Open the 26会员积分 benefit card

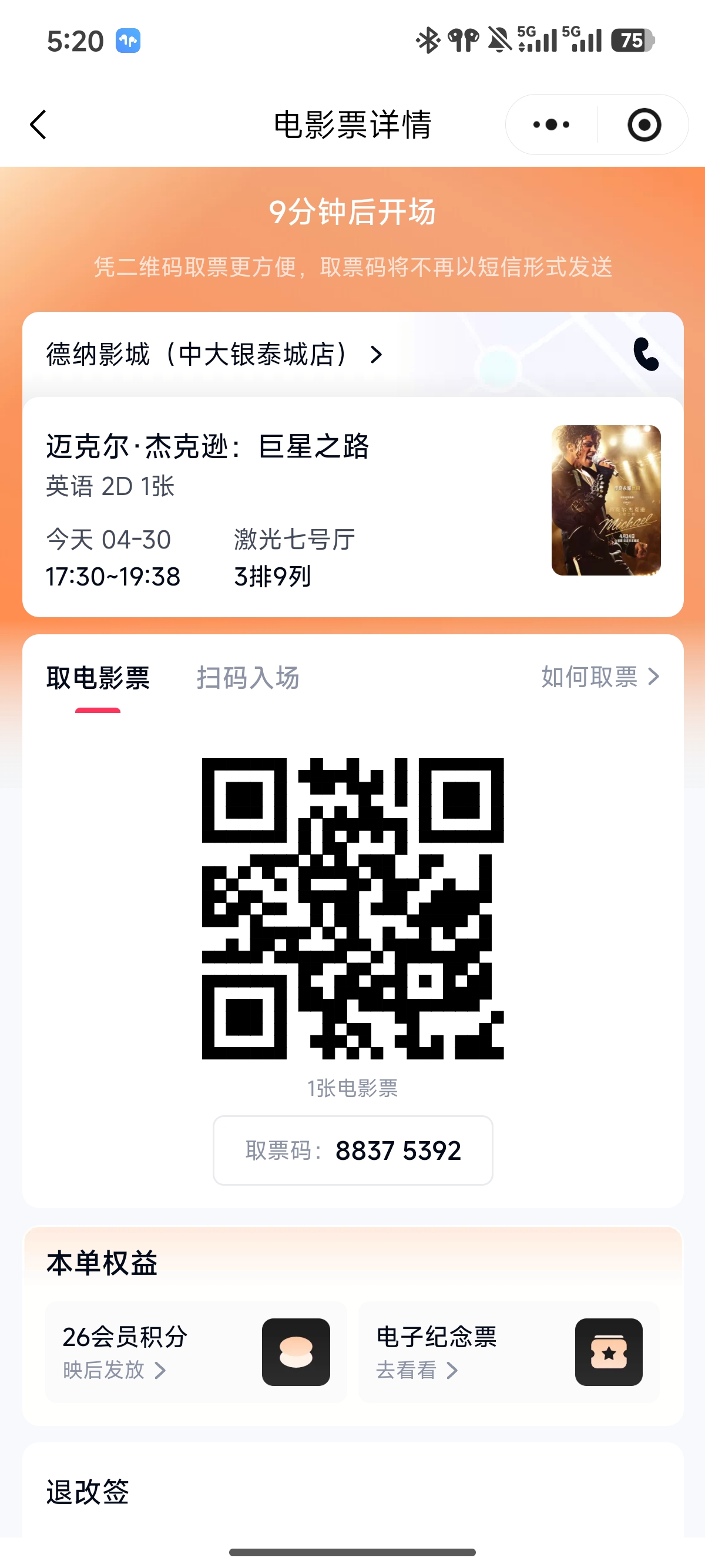[x=196, y=1352]
